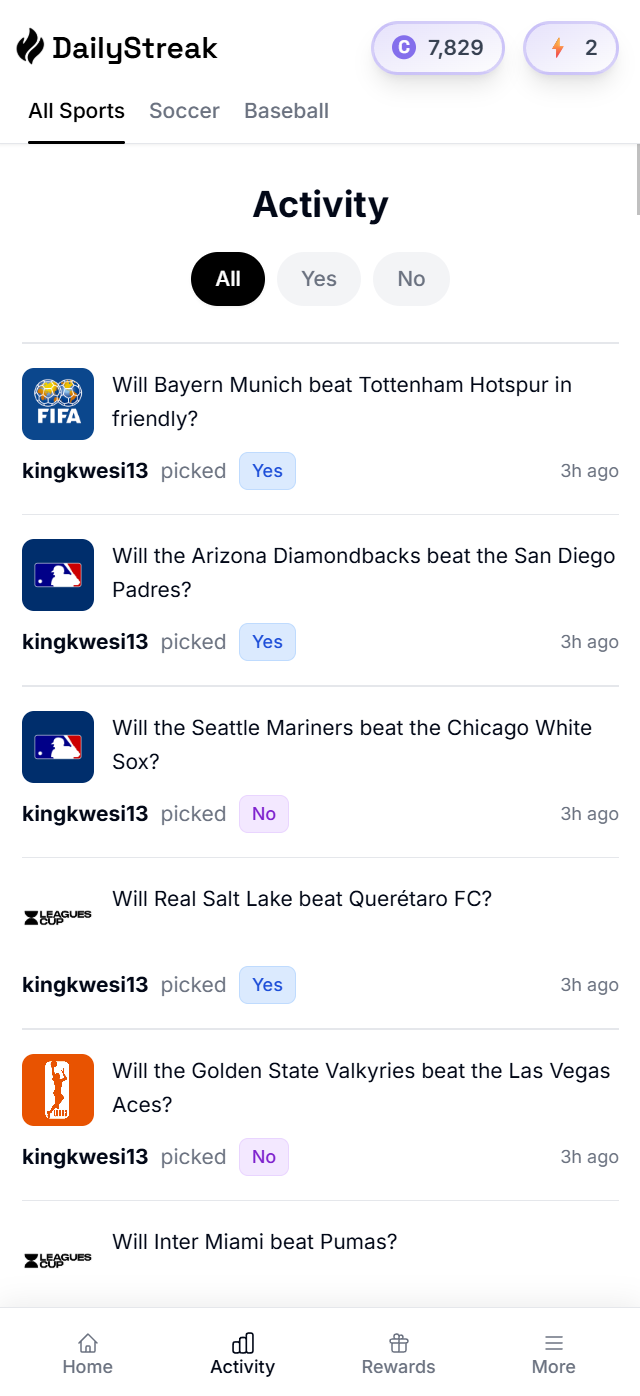This screenshot has width=640, height=1396.
Task: Open the Inter Miami vs Pumas question
Action: pos(254,1242)
